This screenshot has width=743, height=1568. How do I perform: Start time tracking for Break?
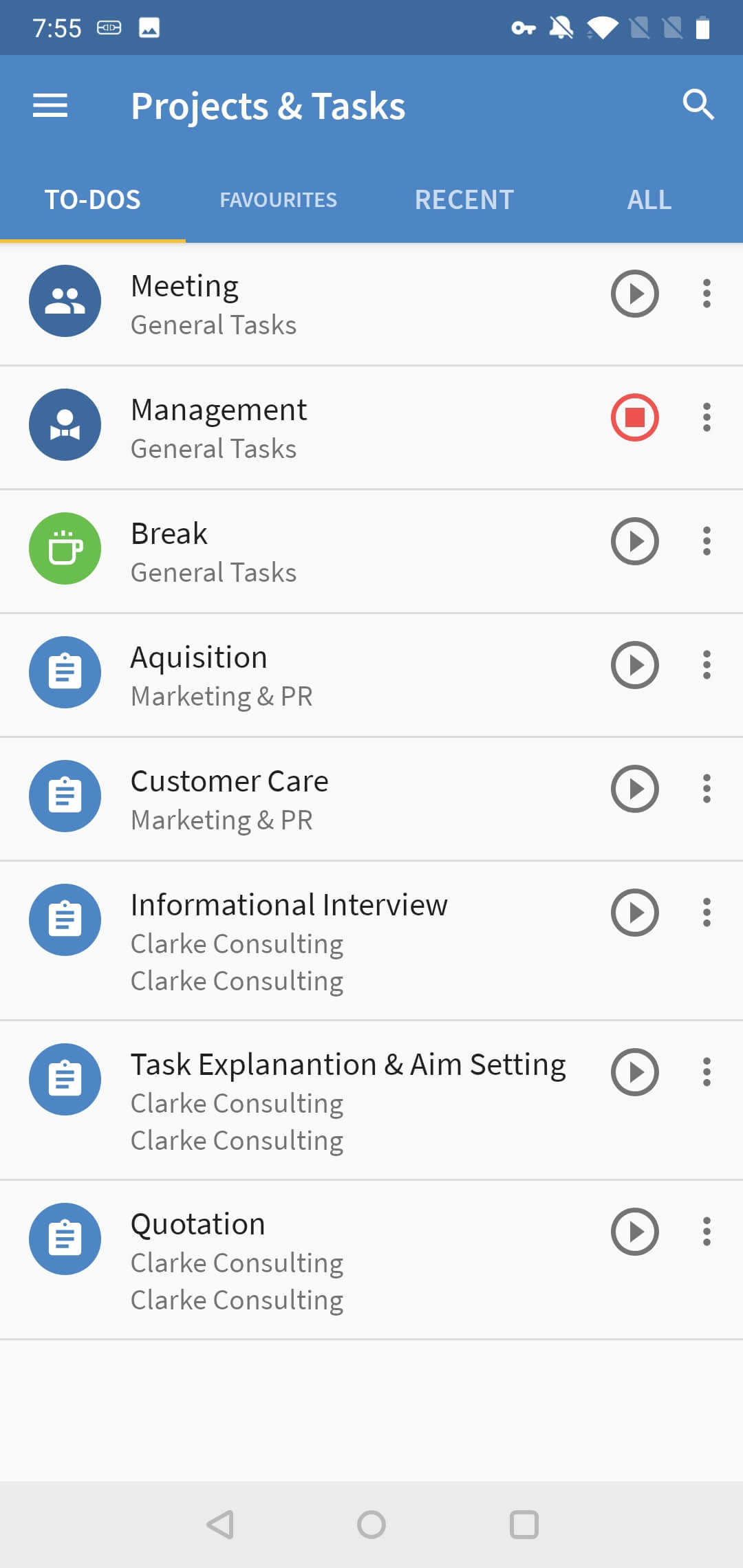coord(634,542)
